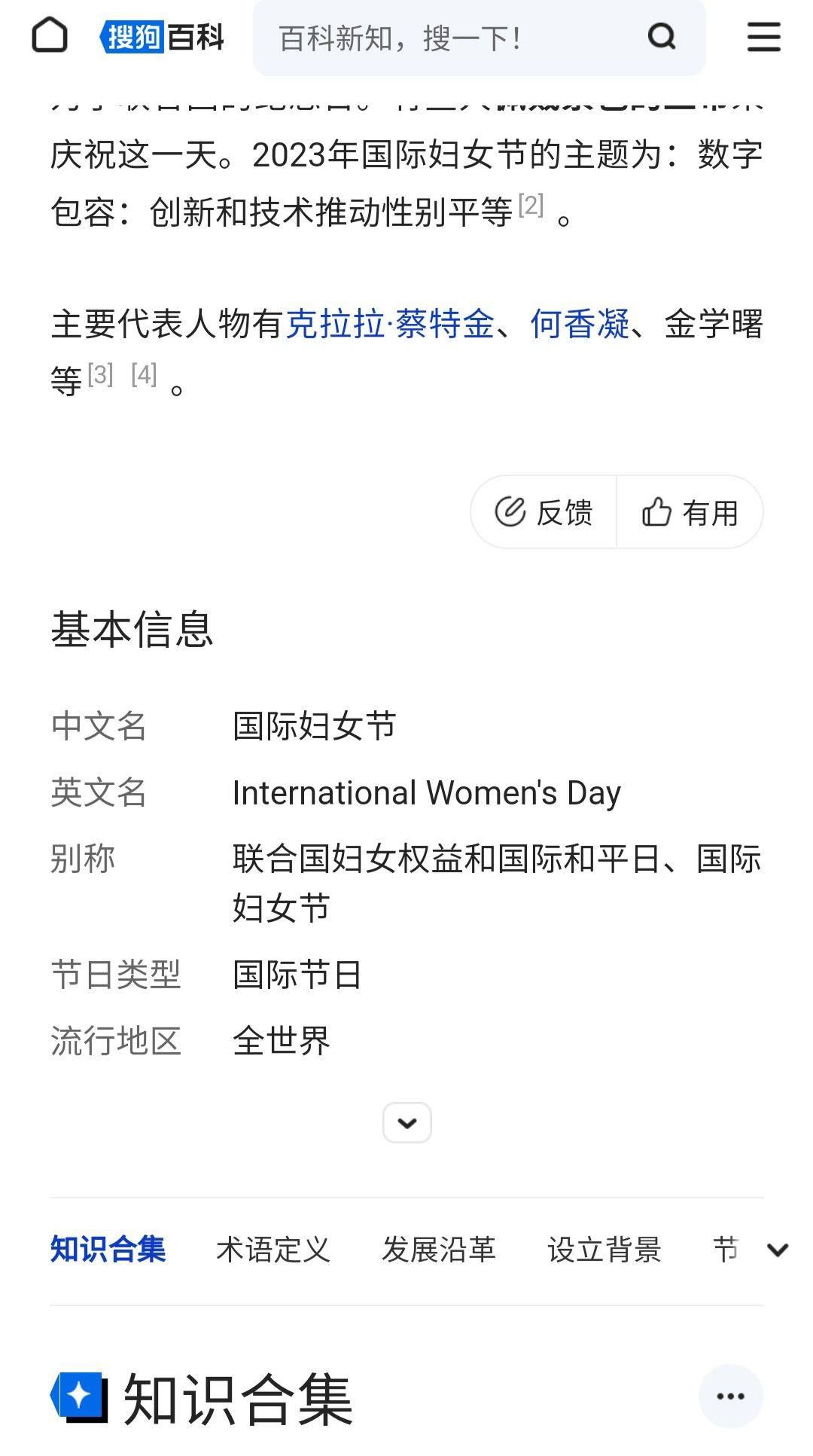Tap the 搜狗百科 logo

pyautogui.click(x=162, y=36)
